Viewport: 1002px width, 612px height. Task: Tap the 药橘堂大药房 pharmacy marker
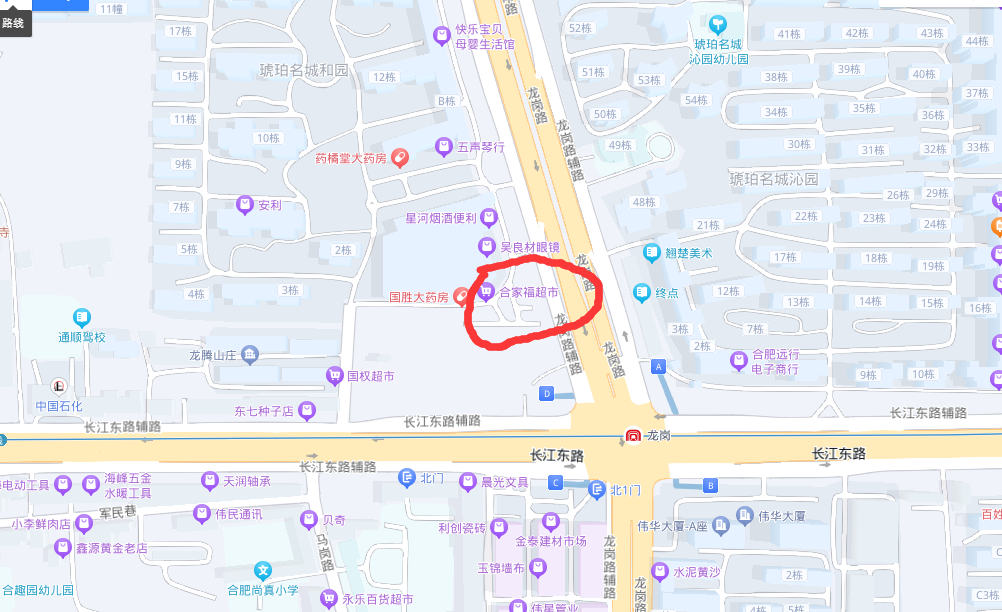click(398, 157)
